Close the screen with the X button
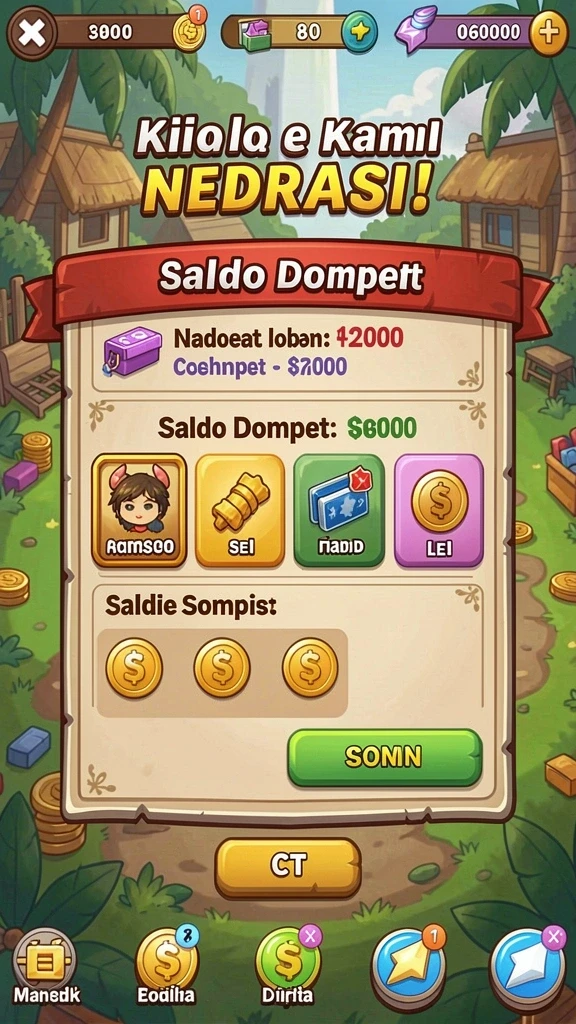Screen dimensions: 576x1024 click(x=31, y=32)
